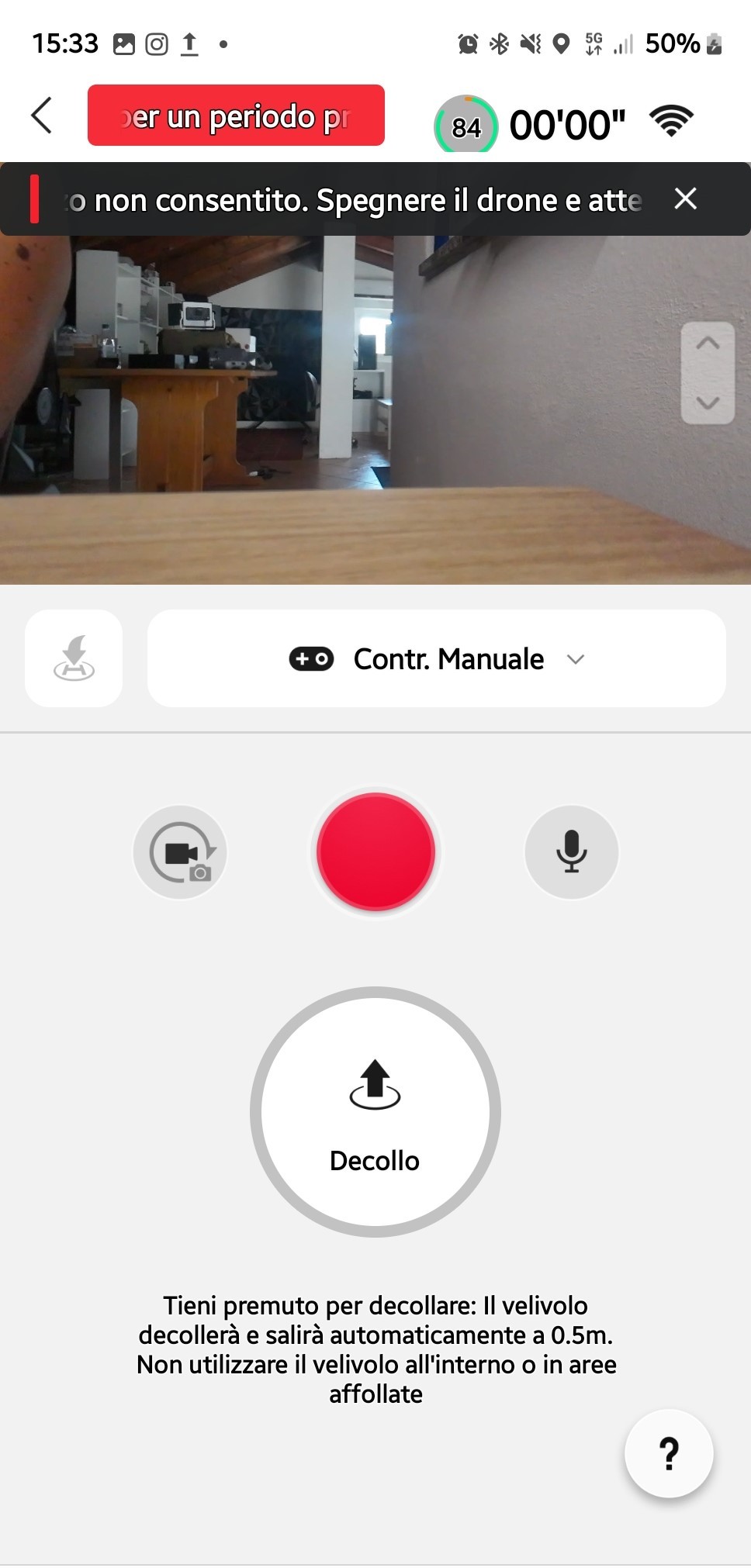Tap the microphone button
This screenshot has width=751, height=1568.
point(572,852)
